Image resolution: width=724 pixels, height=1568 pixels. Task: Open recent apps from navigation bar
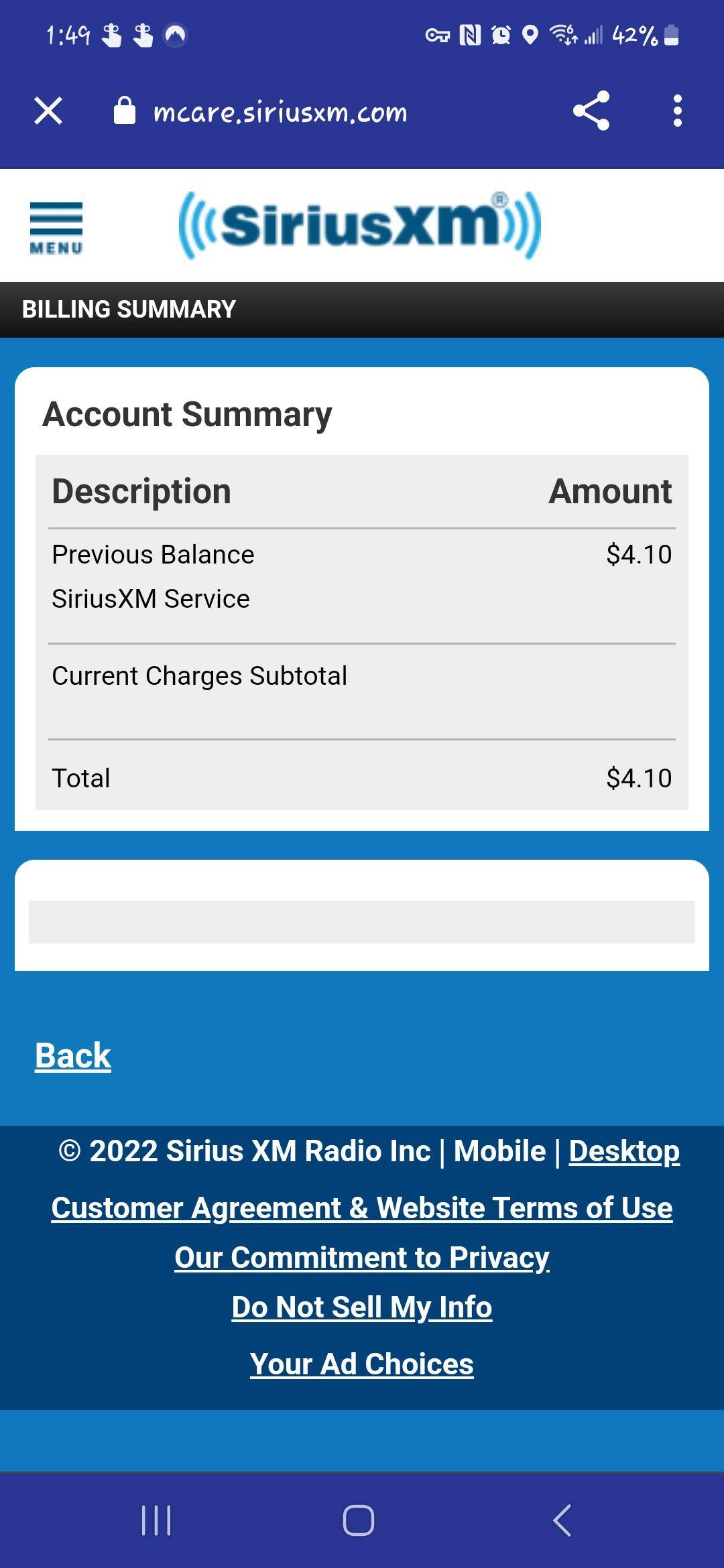pyautogui.click(x=156, y=1520)
